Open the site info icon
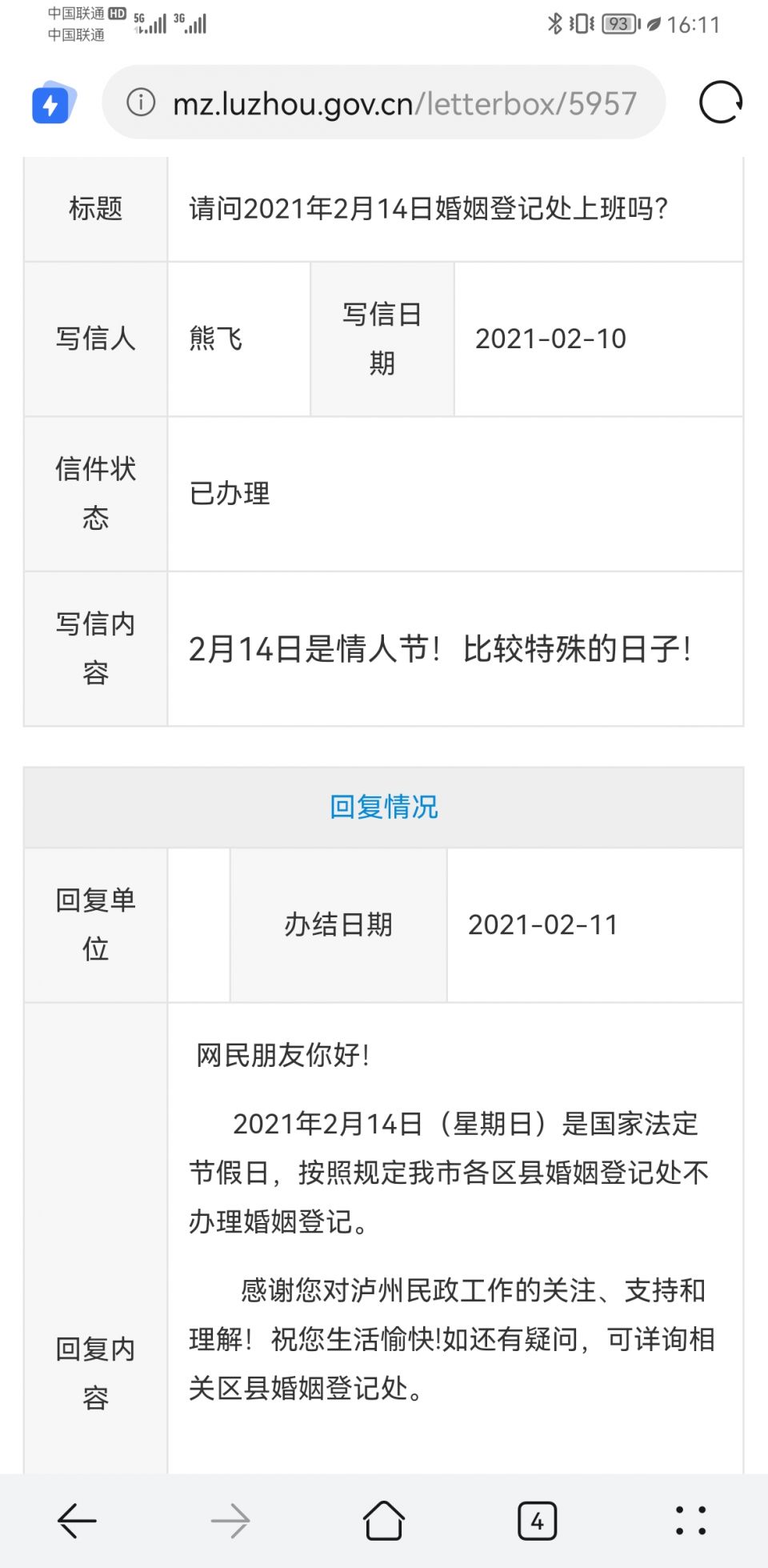Screen dimensions: 768x1568 pos(142,102)
